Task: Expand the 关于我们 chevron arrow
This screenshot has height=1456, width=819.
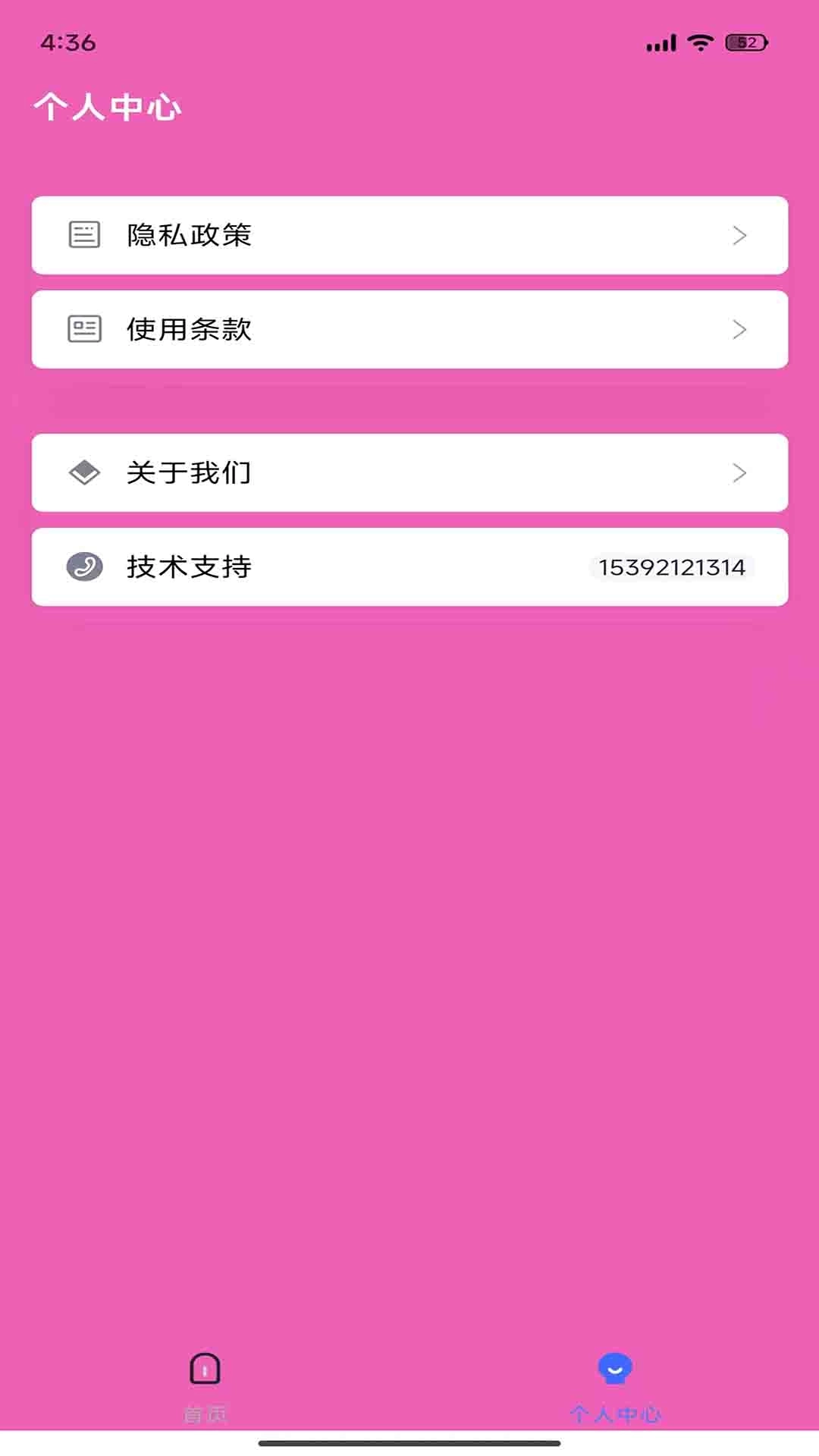Action: (x=739, y=472)
